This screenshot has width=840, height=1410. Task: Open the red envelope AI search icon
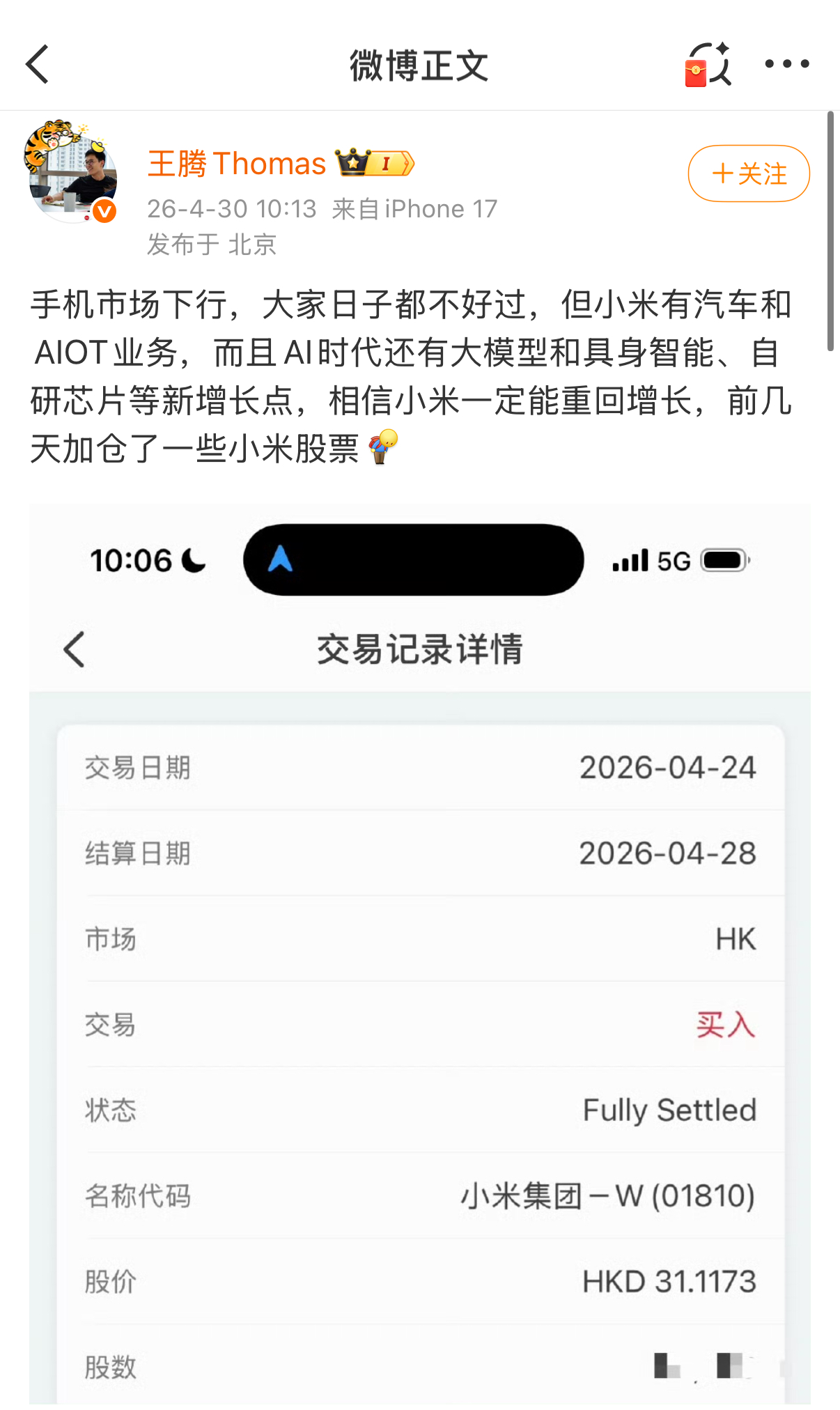pos(709,64)
